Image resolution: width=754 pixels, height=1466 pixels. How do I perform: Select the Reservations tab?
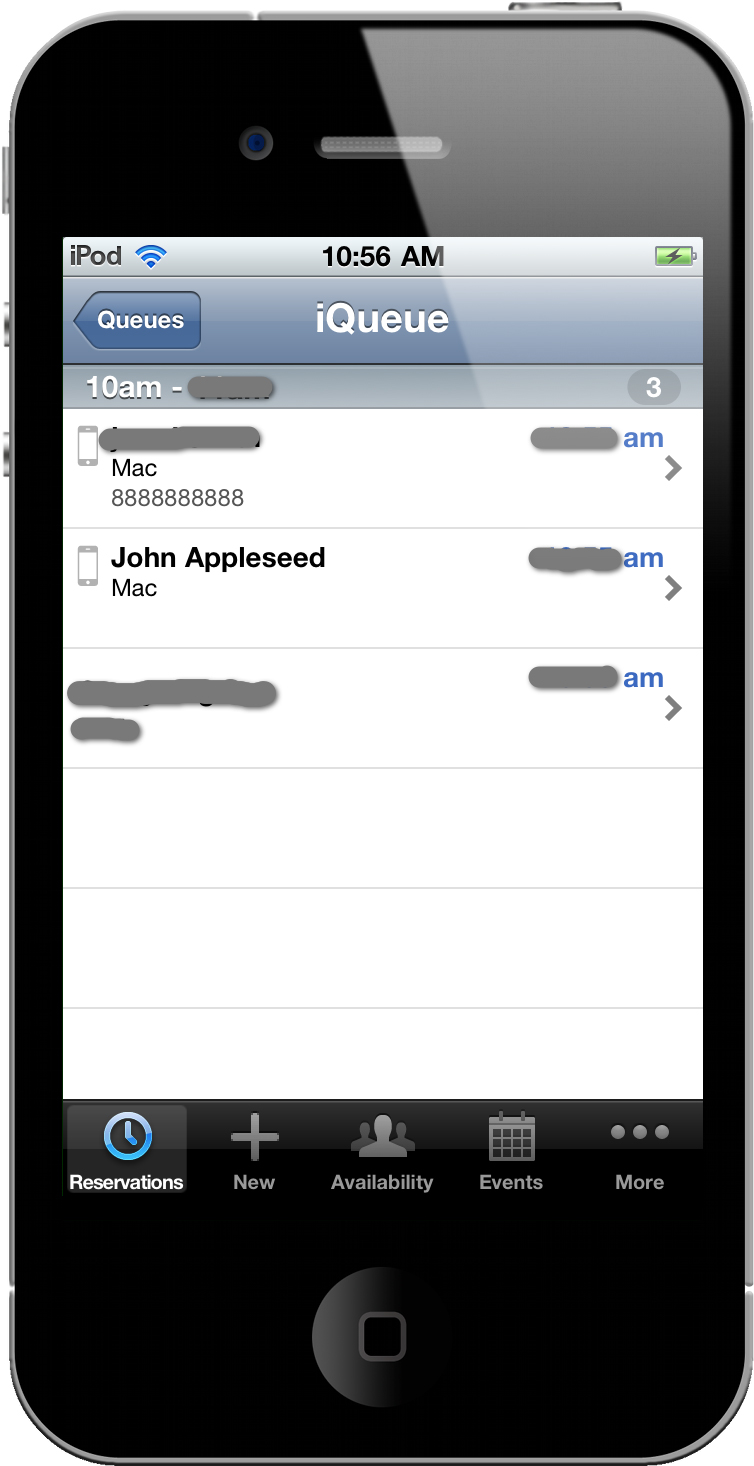[x=127, y=1150]
